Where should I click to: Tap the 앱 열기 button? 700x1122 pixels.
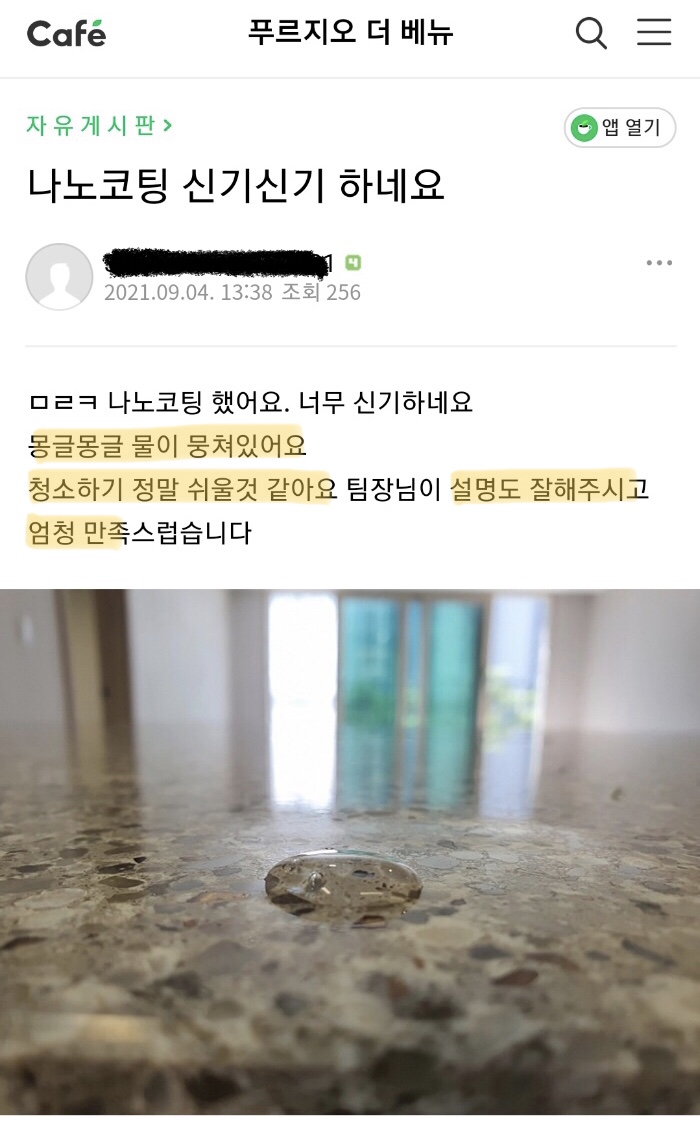(620, 128)
